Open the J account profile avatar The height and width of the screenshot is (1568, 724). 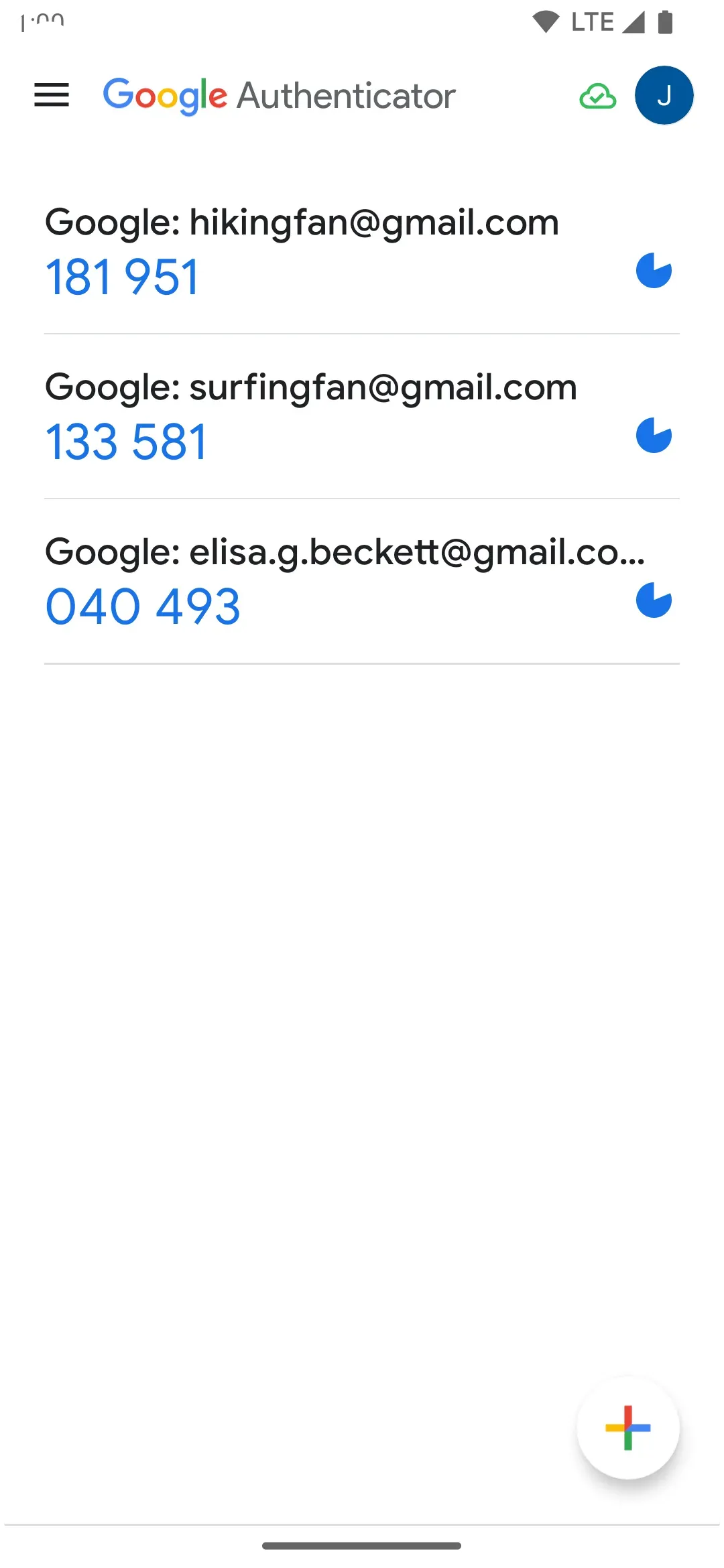pos(664,95)
